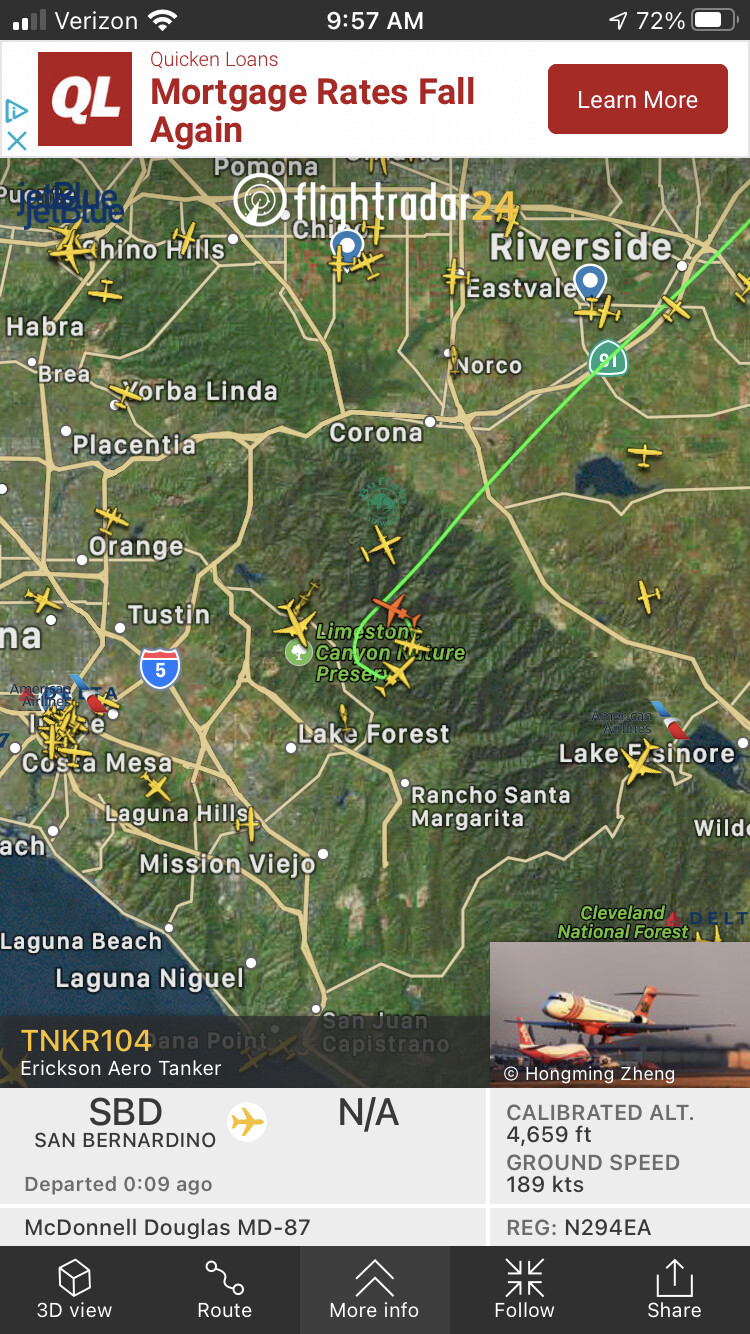Open the 3D view
The width and height of the screenshot is (750, 1334).
tap(75, 1289)
